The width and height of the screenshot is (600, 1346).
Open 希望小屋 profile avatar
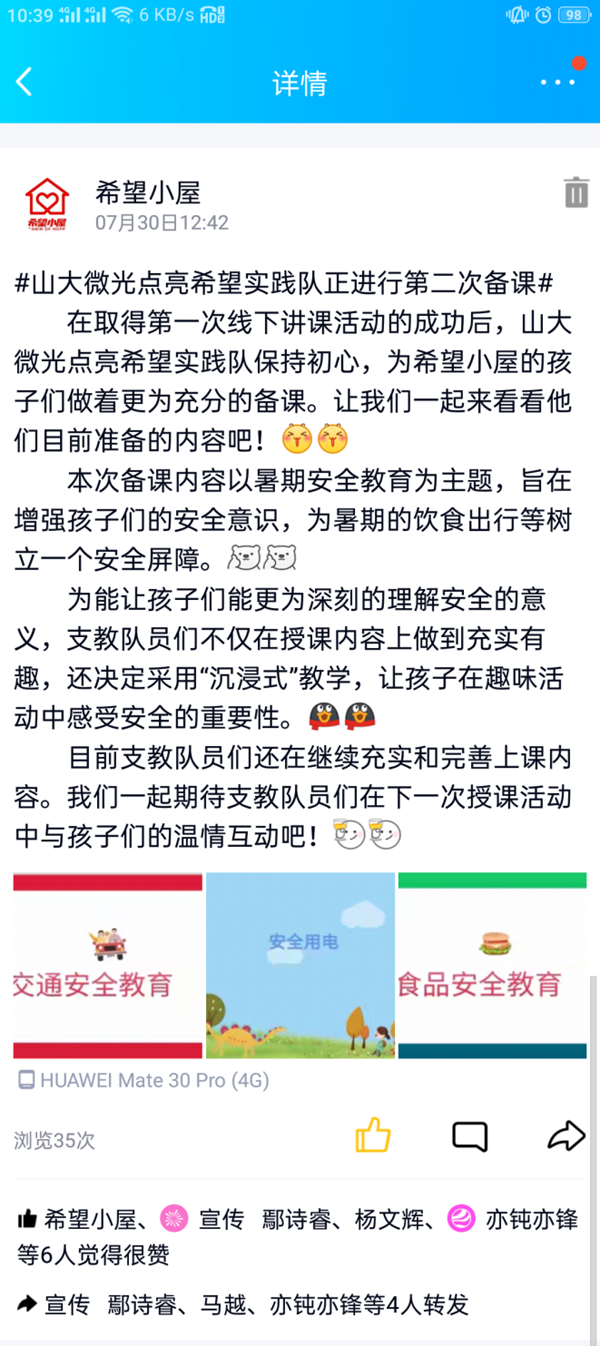[x=47, y=203]
